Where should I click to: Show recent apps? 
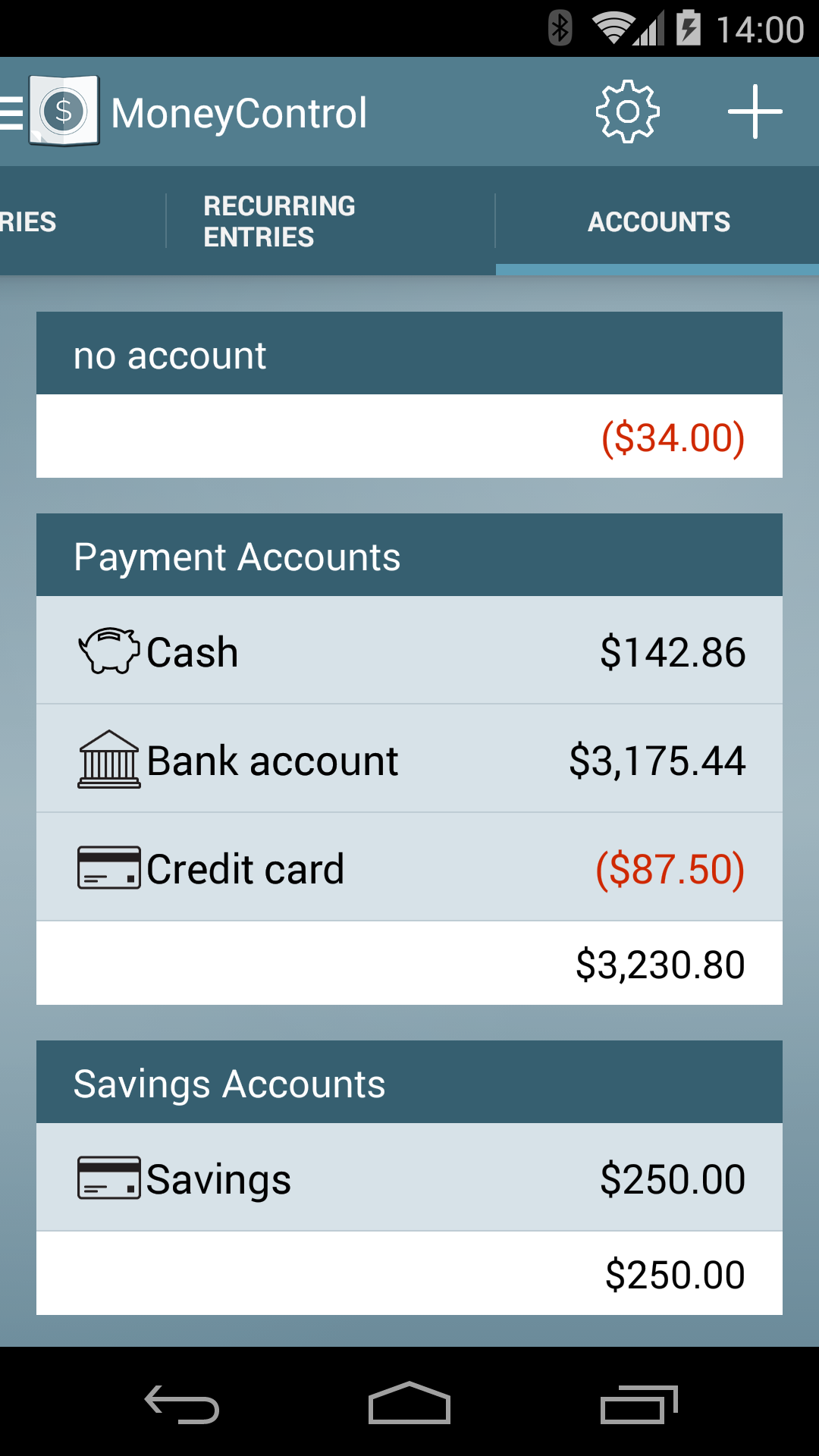639,1404
